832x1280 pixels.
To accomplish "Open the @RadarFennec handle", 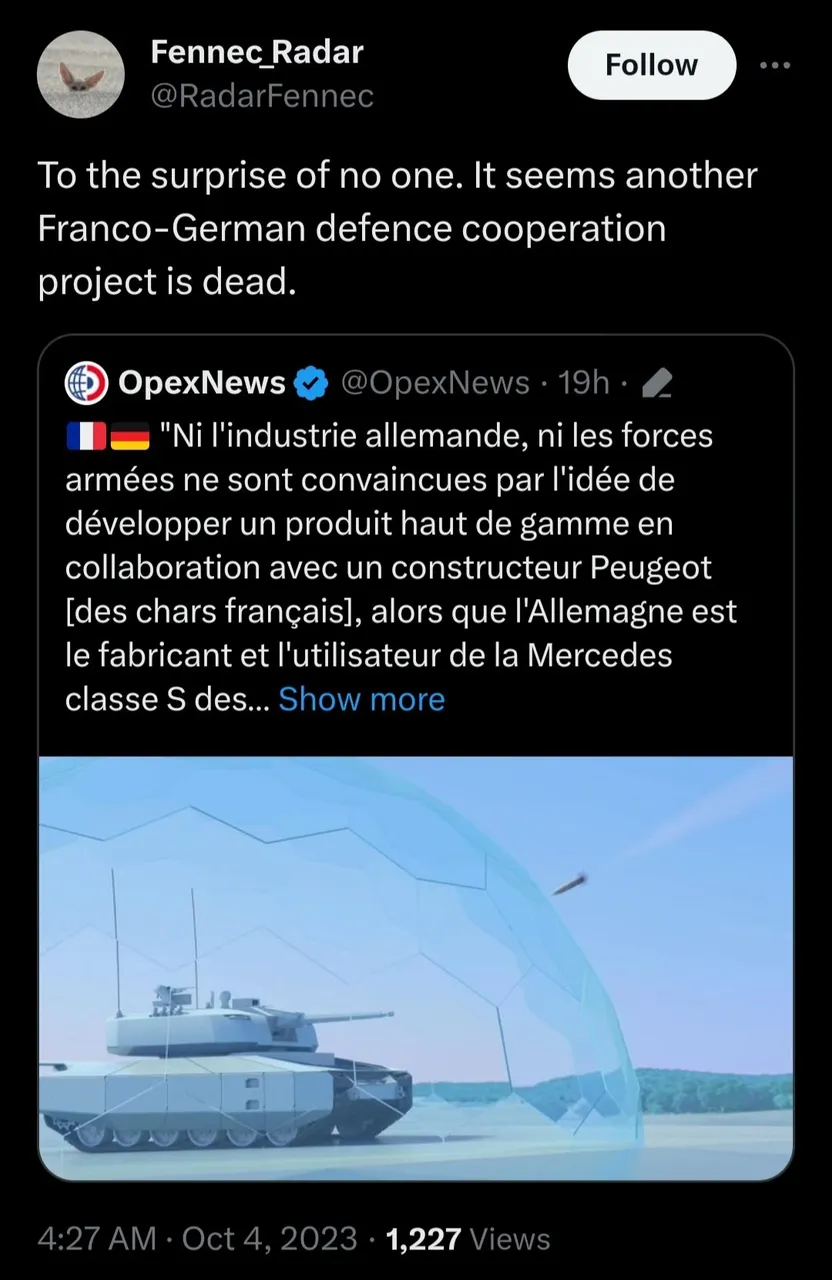I will [x=262, y=95].
